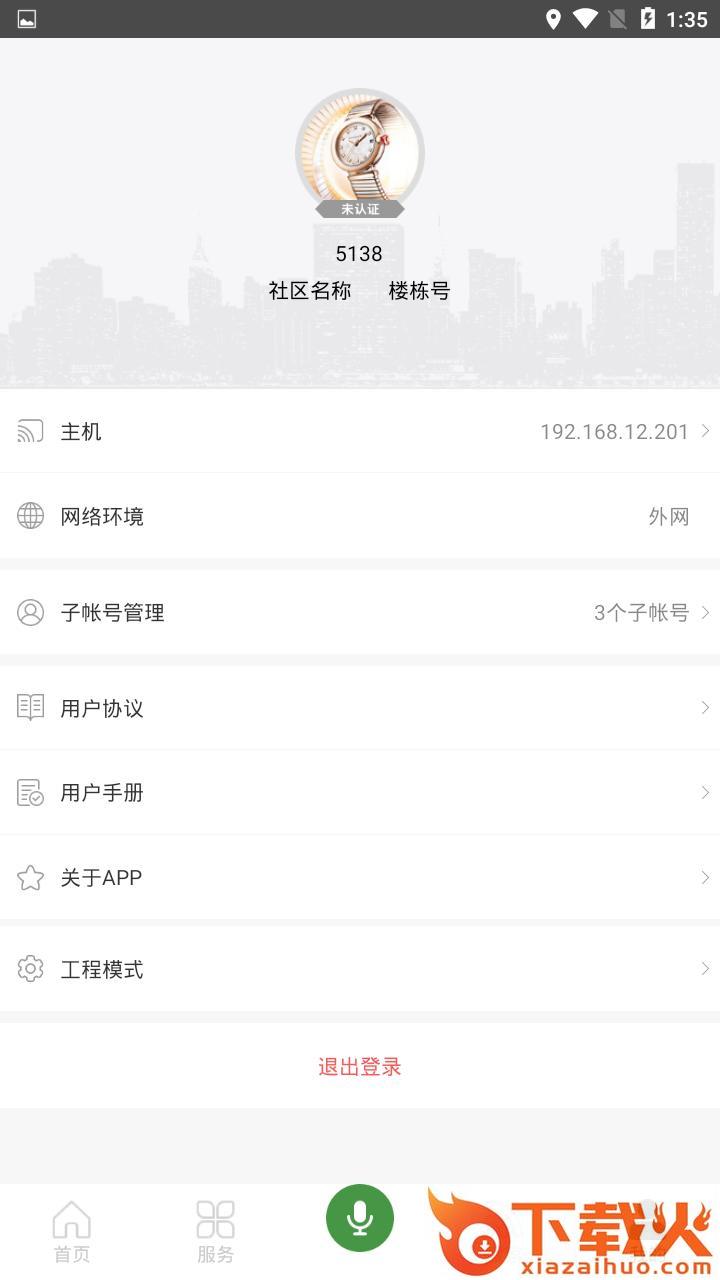
Task: Enter 工程模式 engineering mode
Action: (x=360, y=969)
